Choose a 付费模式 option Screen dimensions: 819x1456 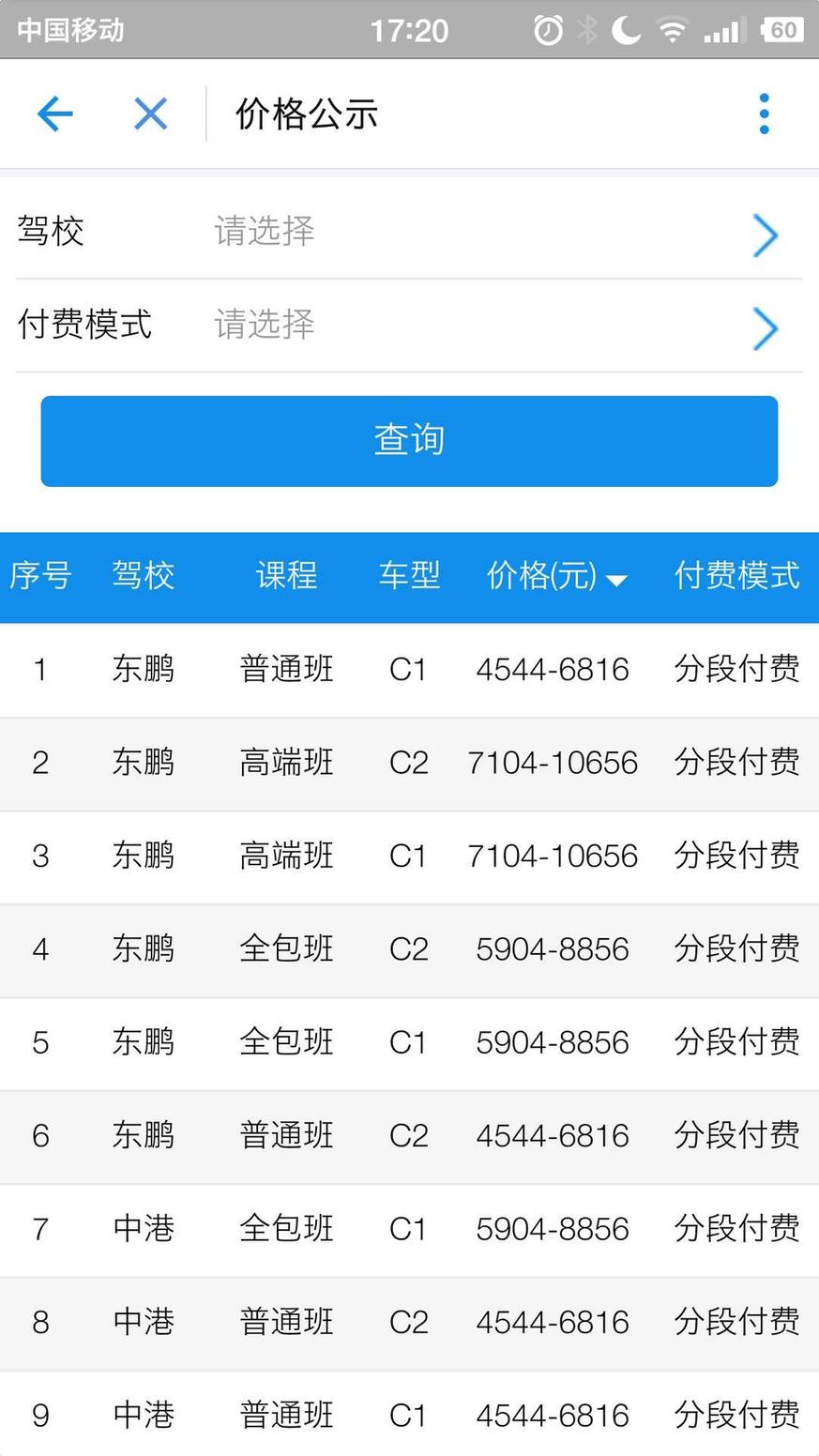409,326
